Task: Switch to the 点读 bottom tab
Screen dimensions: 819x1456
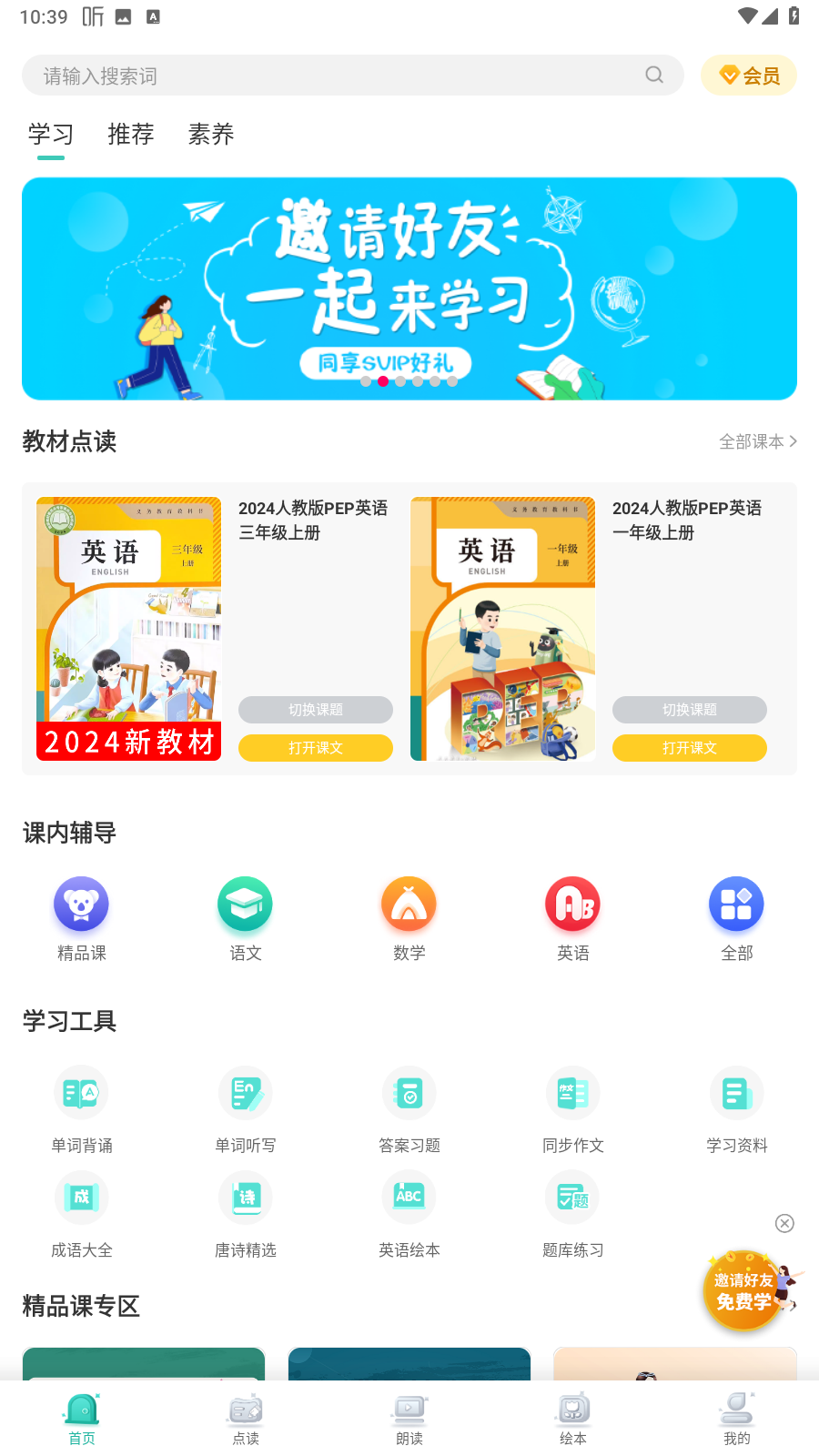Action: pyautogui.click(x=246, y=1419)
